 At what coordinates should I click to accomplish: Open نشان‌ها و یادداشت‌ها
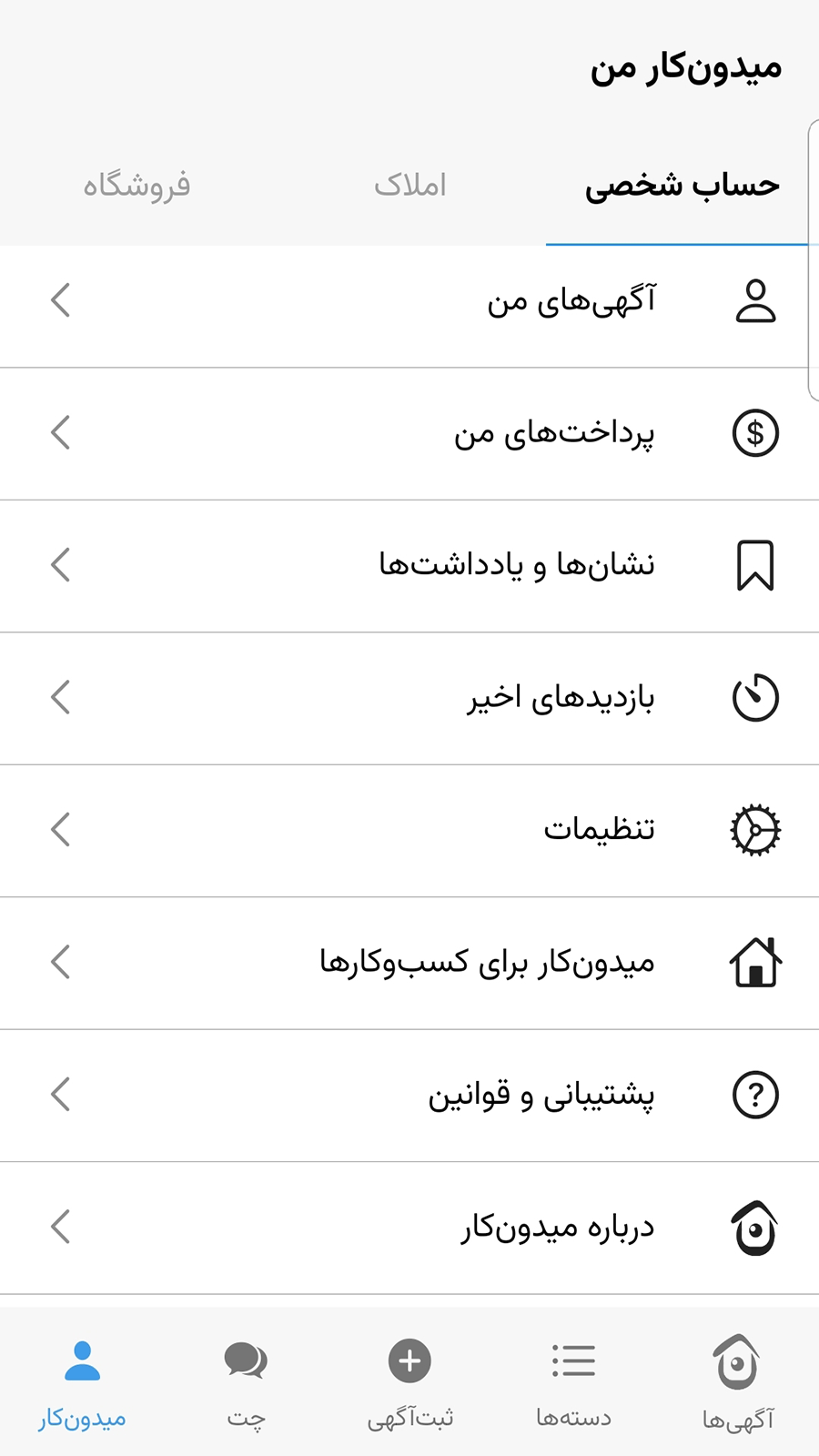click(x=409, y=565)
